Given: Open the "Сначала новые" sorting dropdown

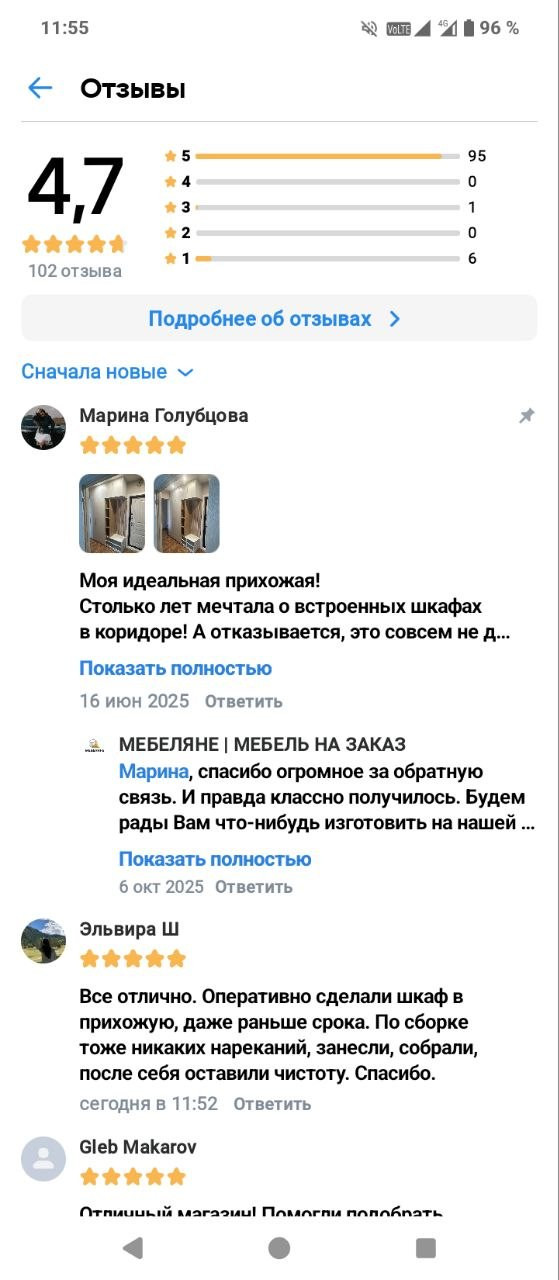Looking at the screenshot, I should point(107,372).
